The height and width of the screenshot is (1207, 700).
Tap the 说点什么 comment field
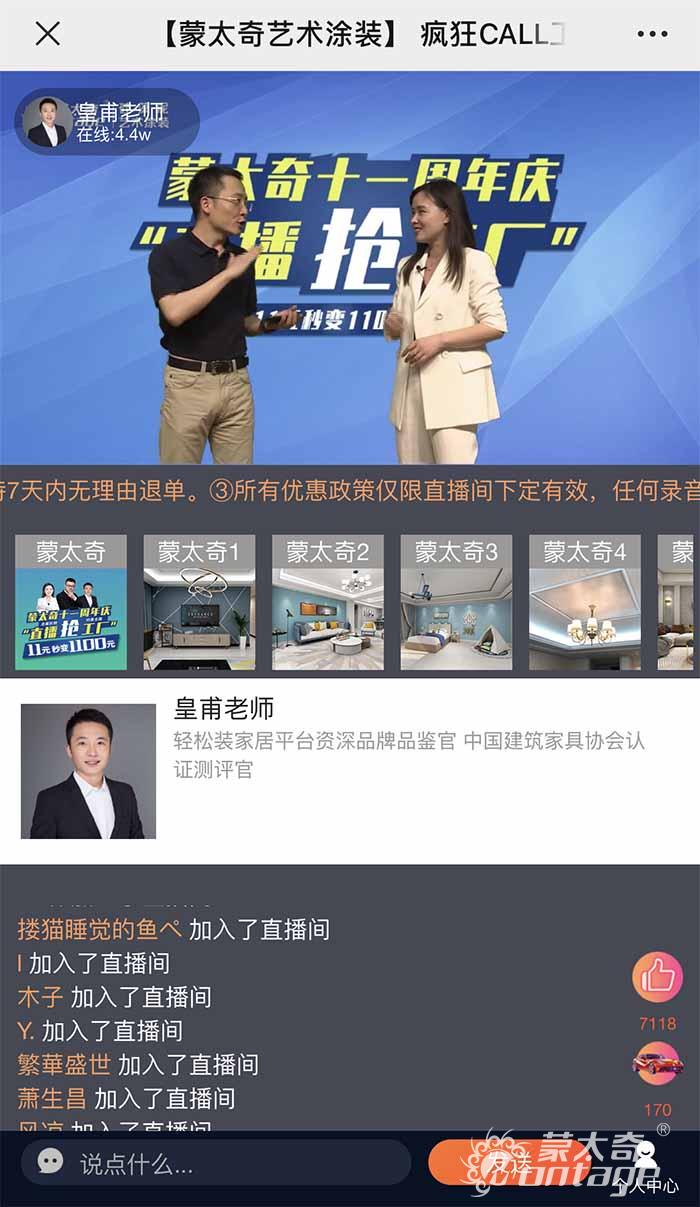(215, 1163)
